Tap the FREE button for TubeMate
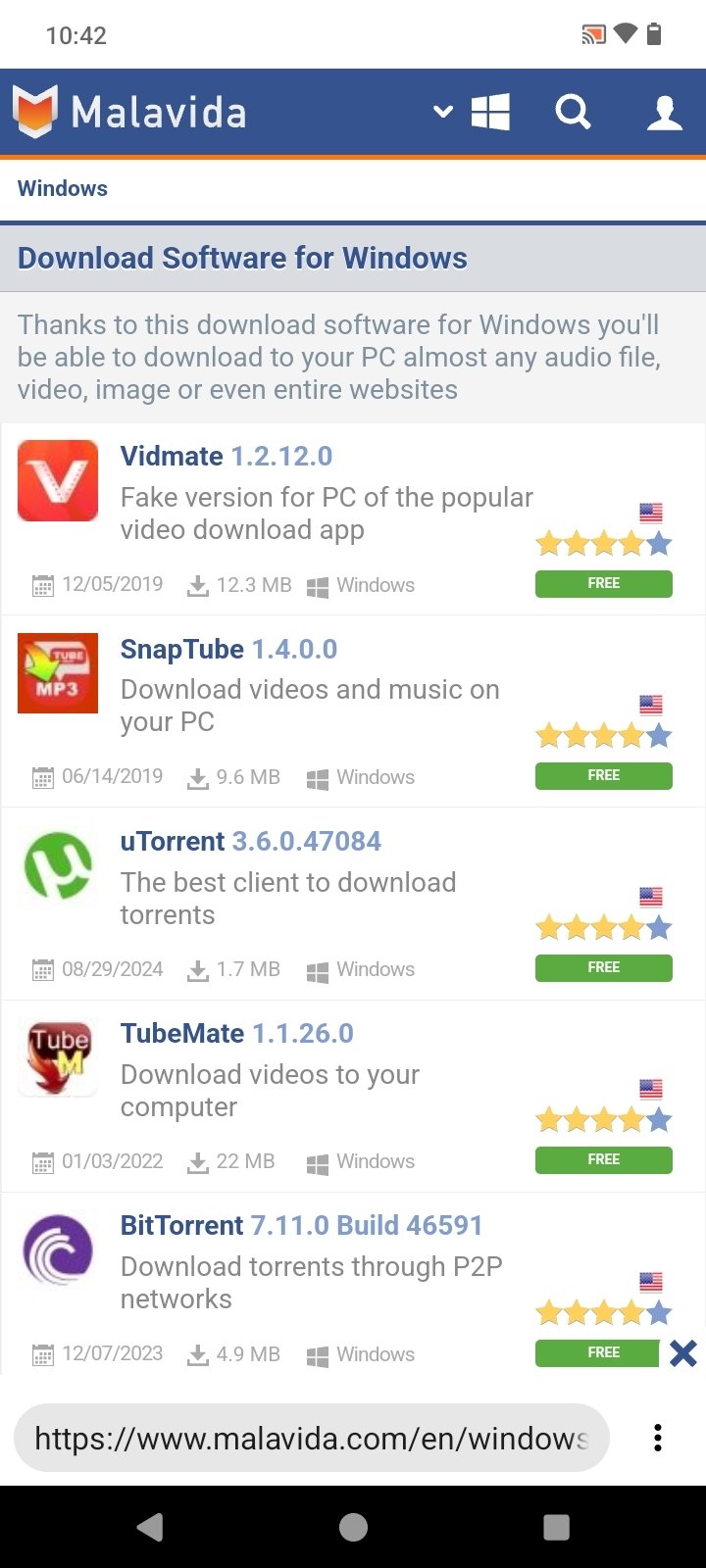The image size is (706, 1568). tap(603, 1159)
